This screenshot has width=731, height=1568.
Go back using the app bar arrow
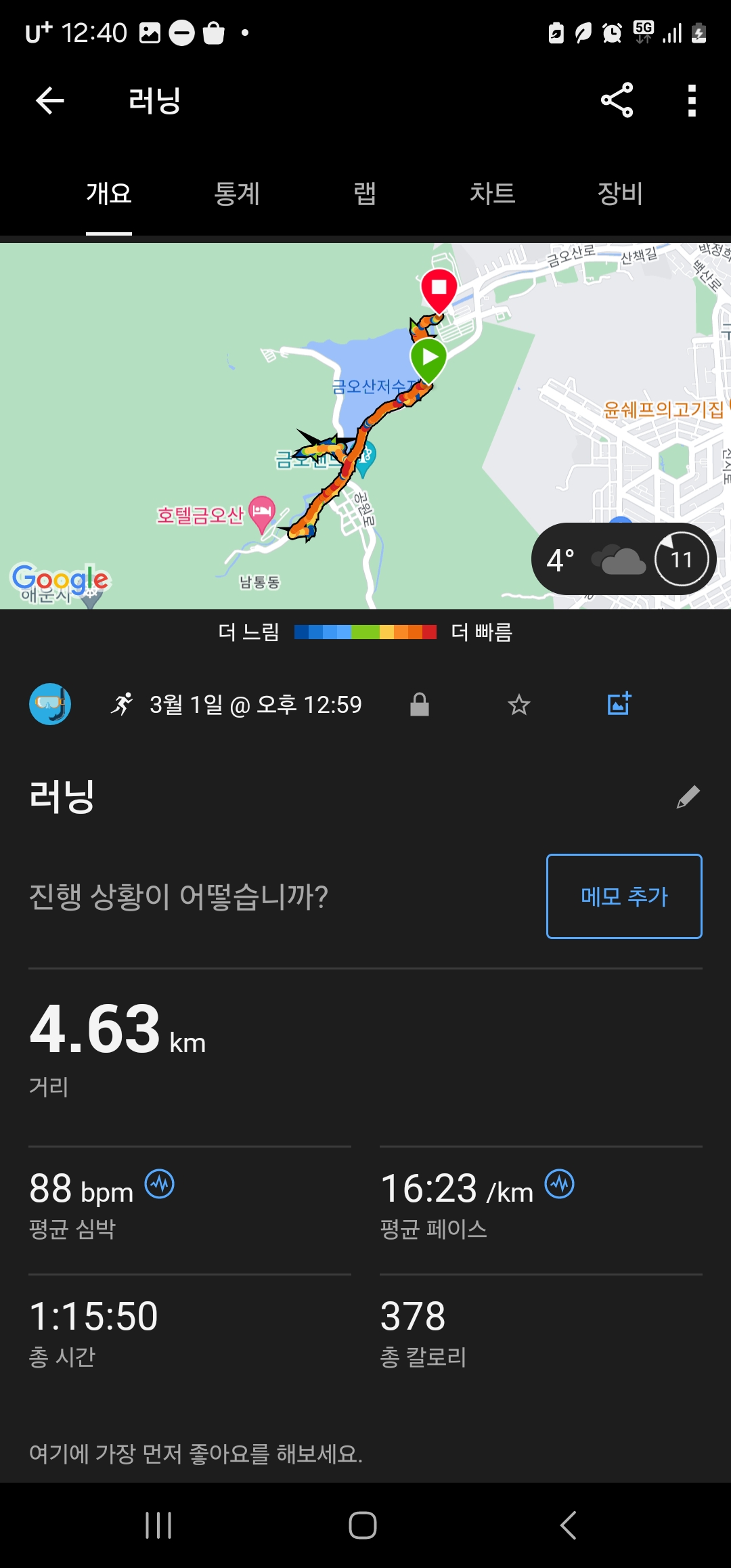(x=49, y=101)
